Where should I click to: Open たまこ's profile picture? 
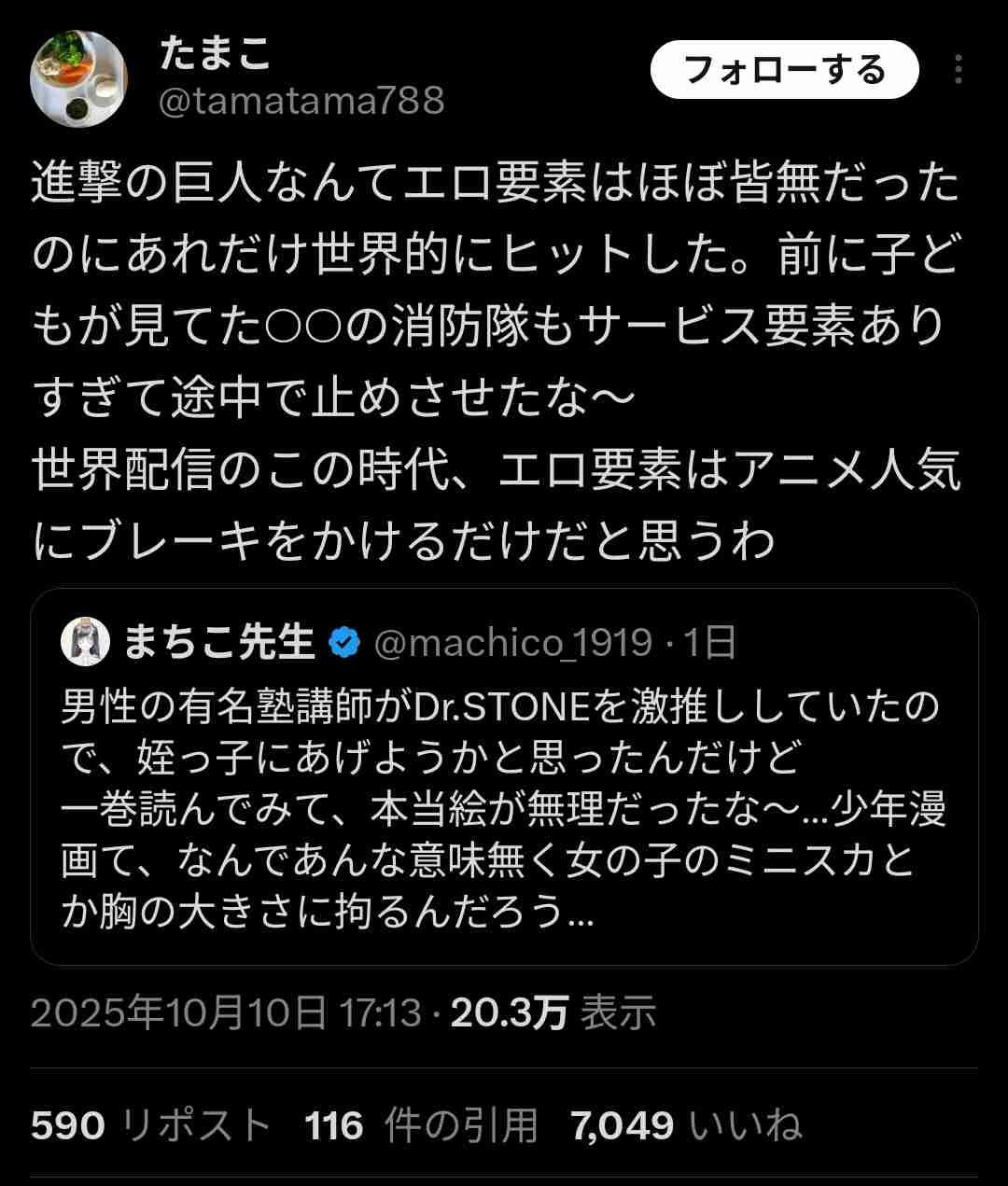(78, 78)
